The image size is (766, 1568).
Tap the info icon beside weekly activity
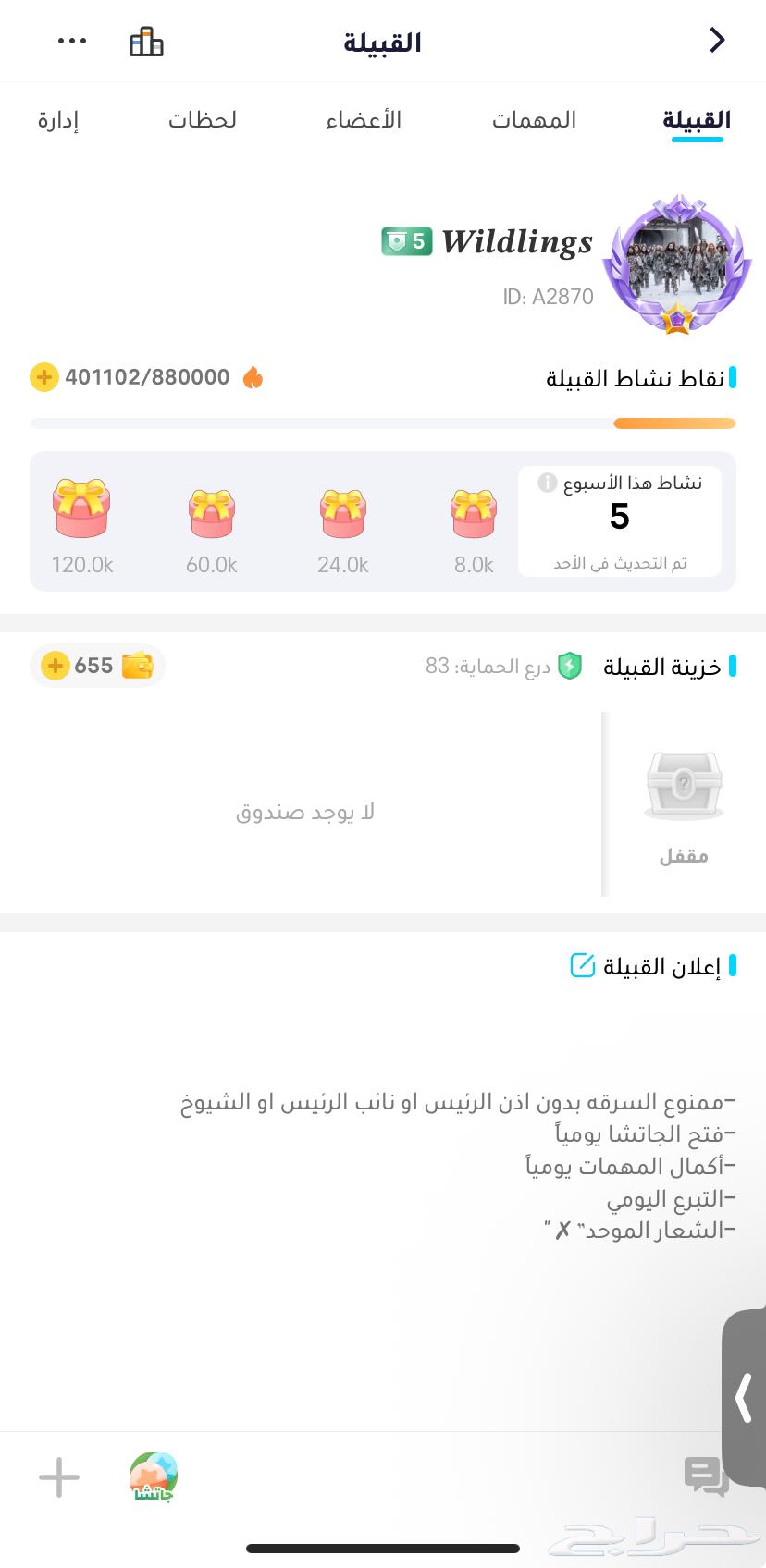click(545, 480)
